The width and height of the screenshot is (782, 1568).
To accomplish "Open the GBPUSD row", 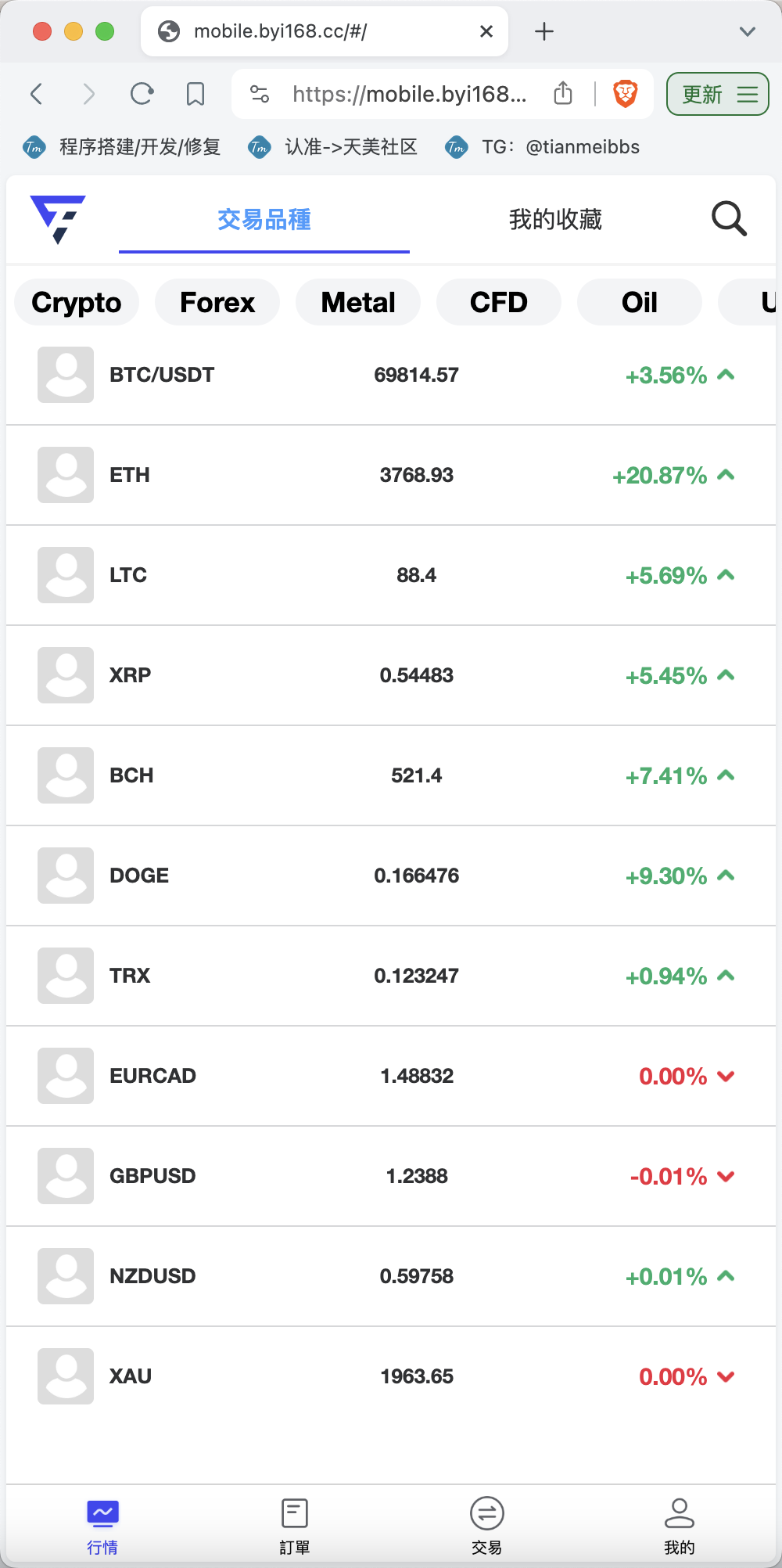I will [391, 1177].
